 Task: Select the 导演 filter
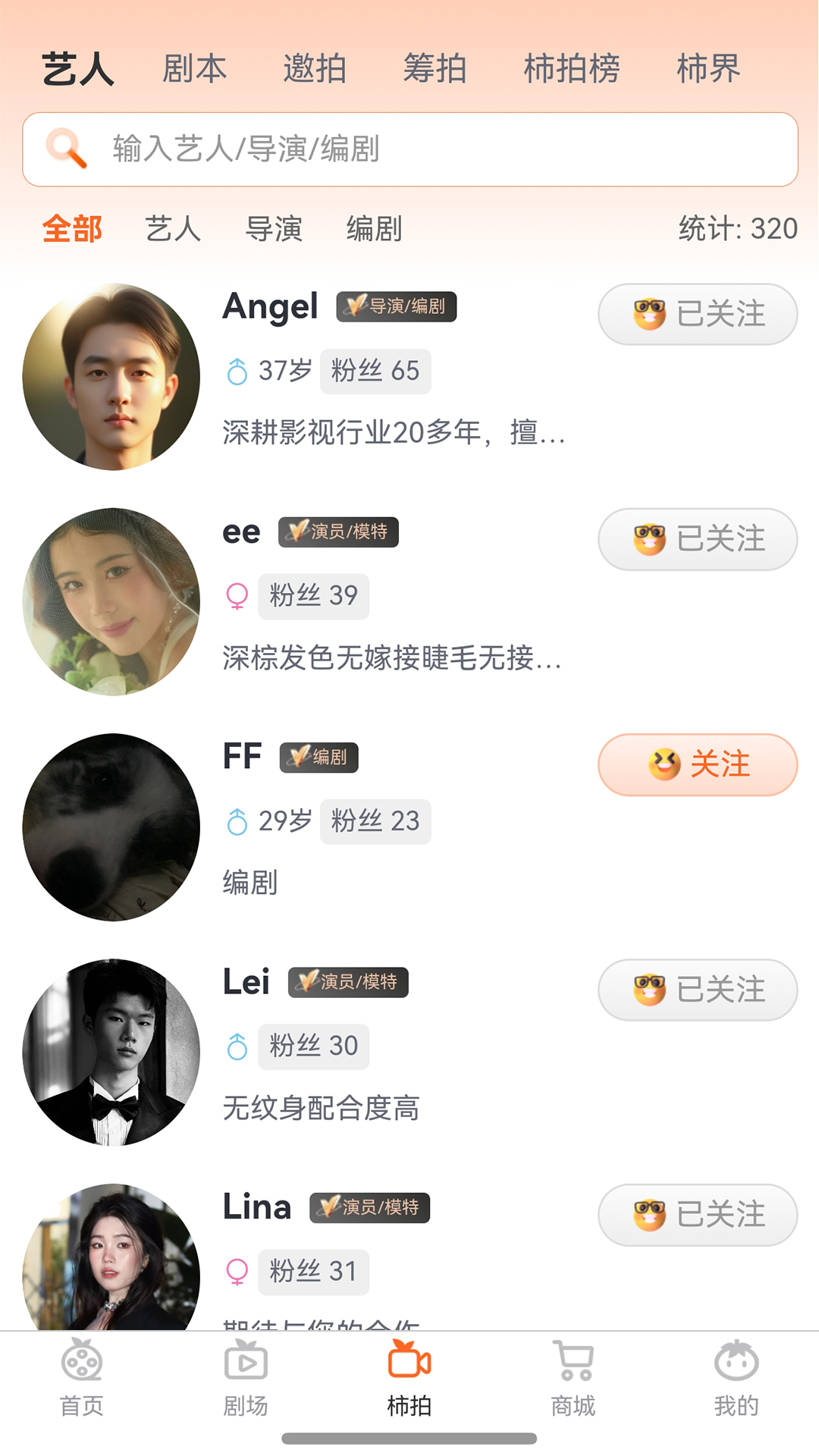275,228
